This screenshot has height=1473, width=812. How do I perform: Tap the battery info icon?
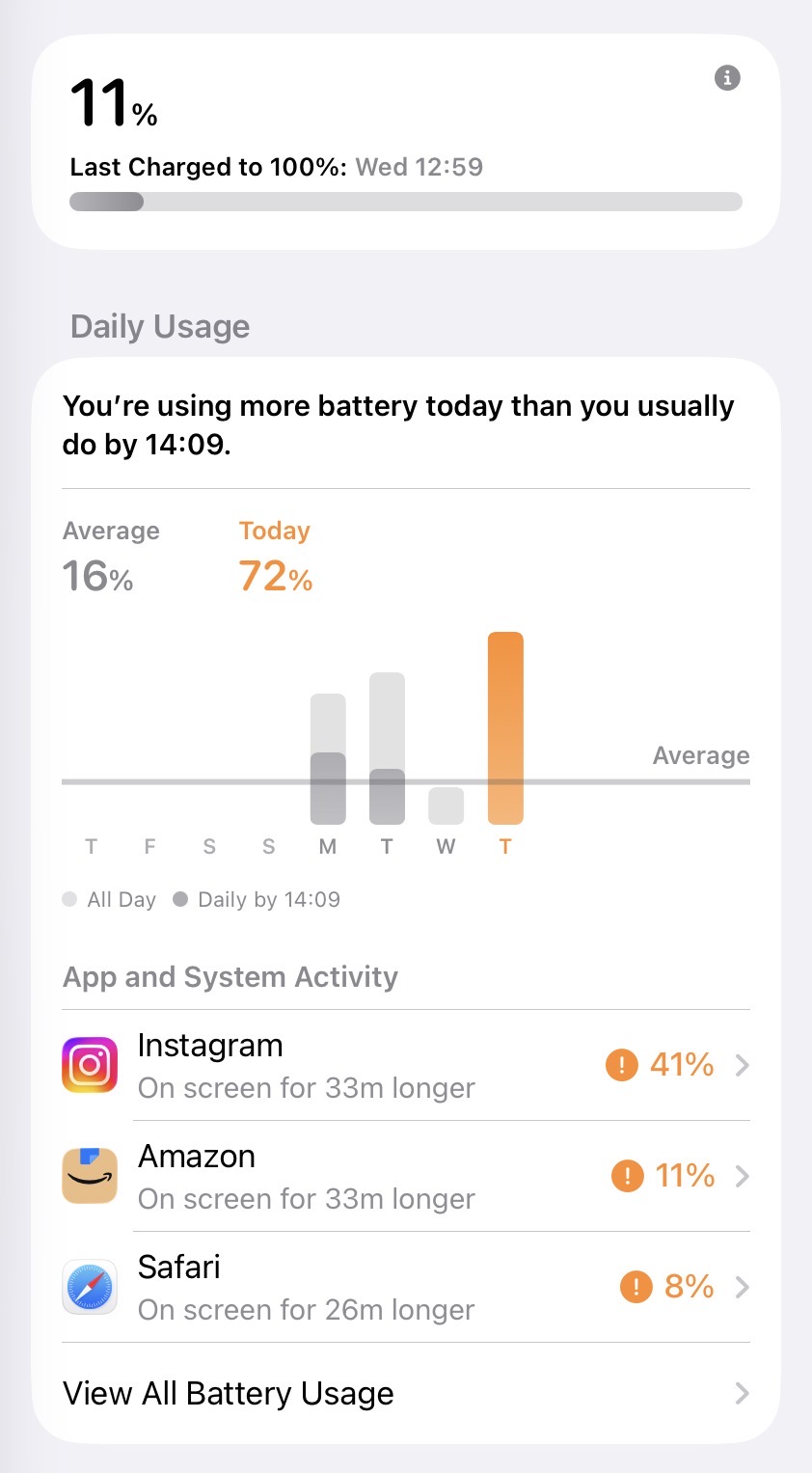pyautogui.click(x=727, y=77)
